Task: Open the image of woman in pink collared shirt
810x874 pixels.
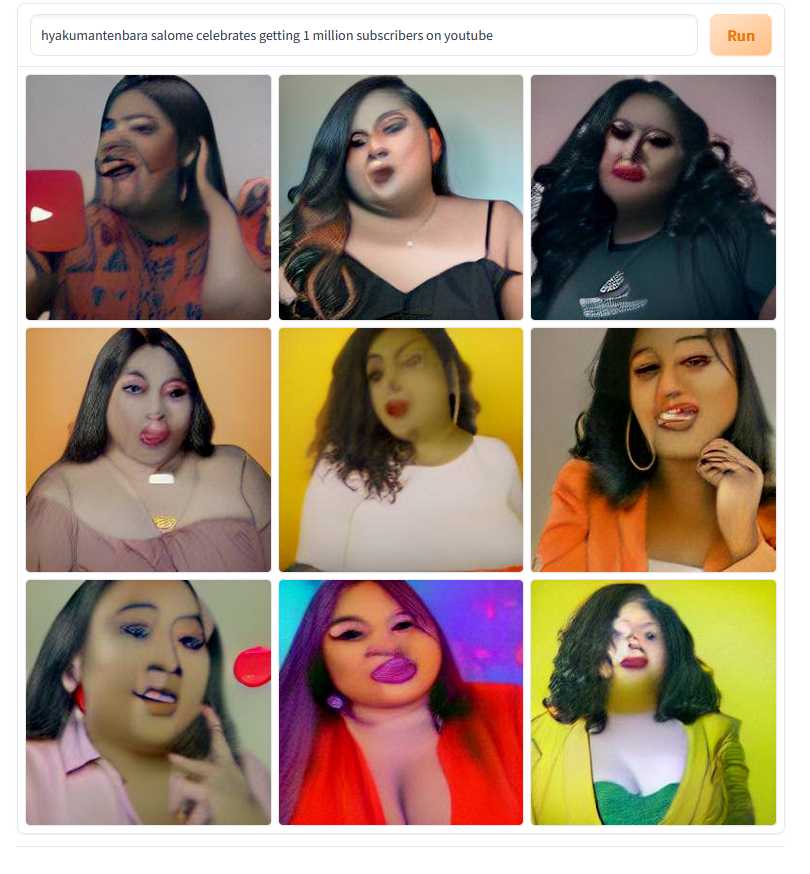Action: (x=148, y=702)
